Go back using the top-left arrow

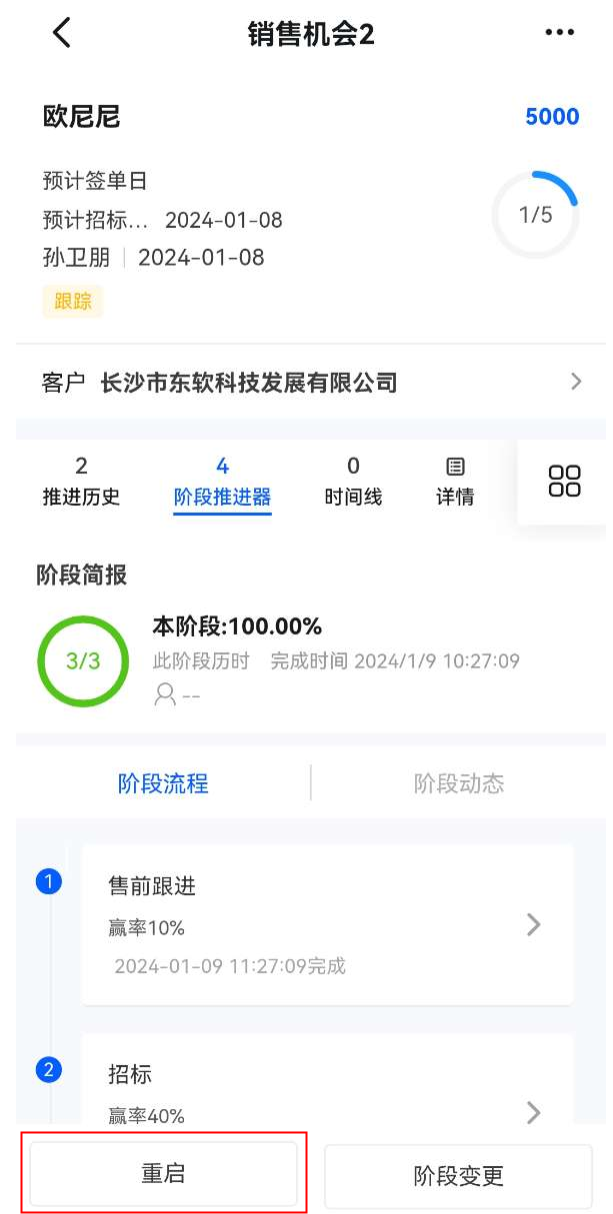point(62,33)
